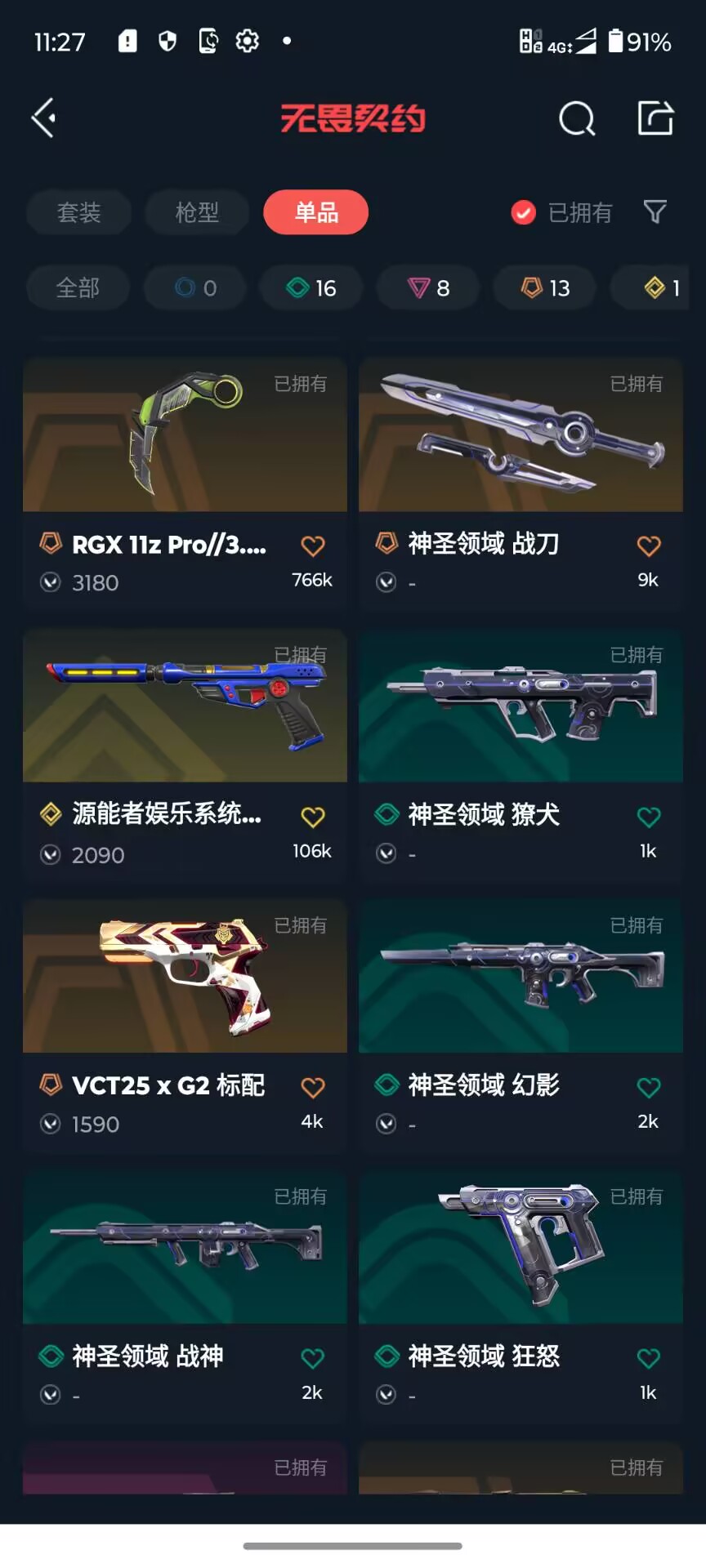
Task: Filter by the orange tier chip showing 13
Action: coord(545,287)
